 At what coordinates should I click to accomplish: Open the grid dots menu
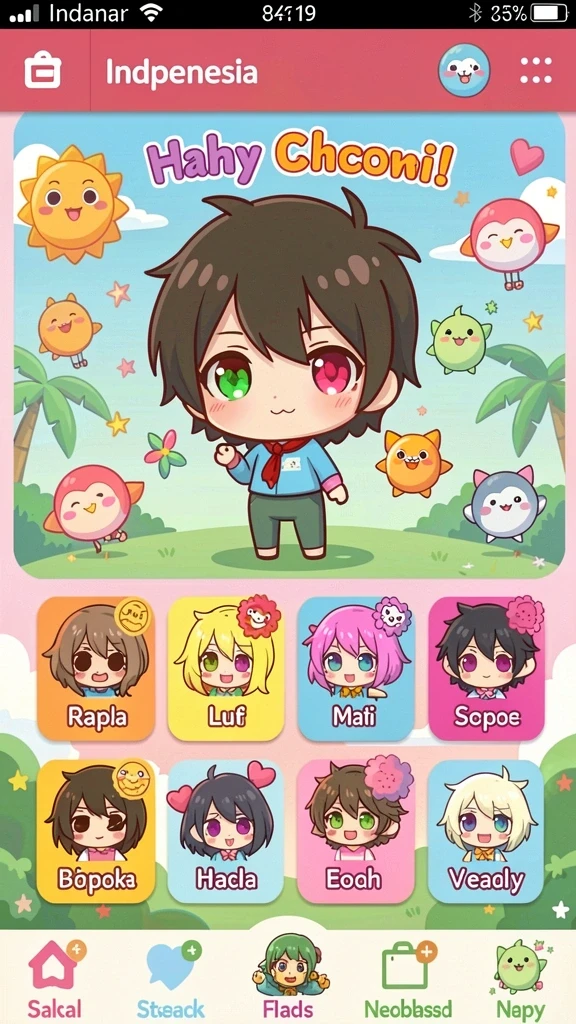click(536, 71)
